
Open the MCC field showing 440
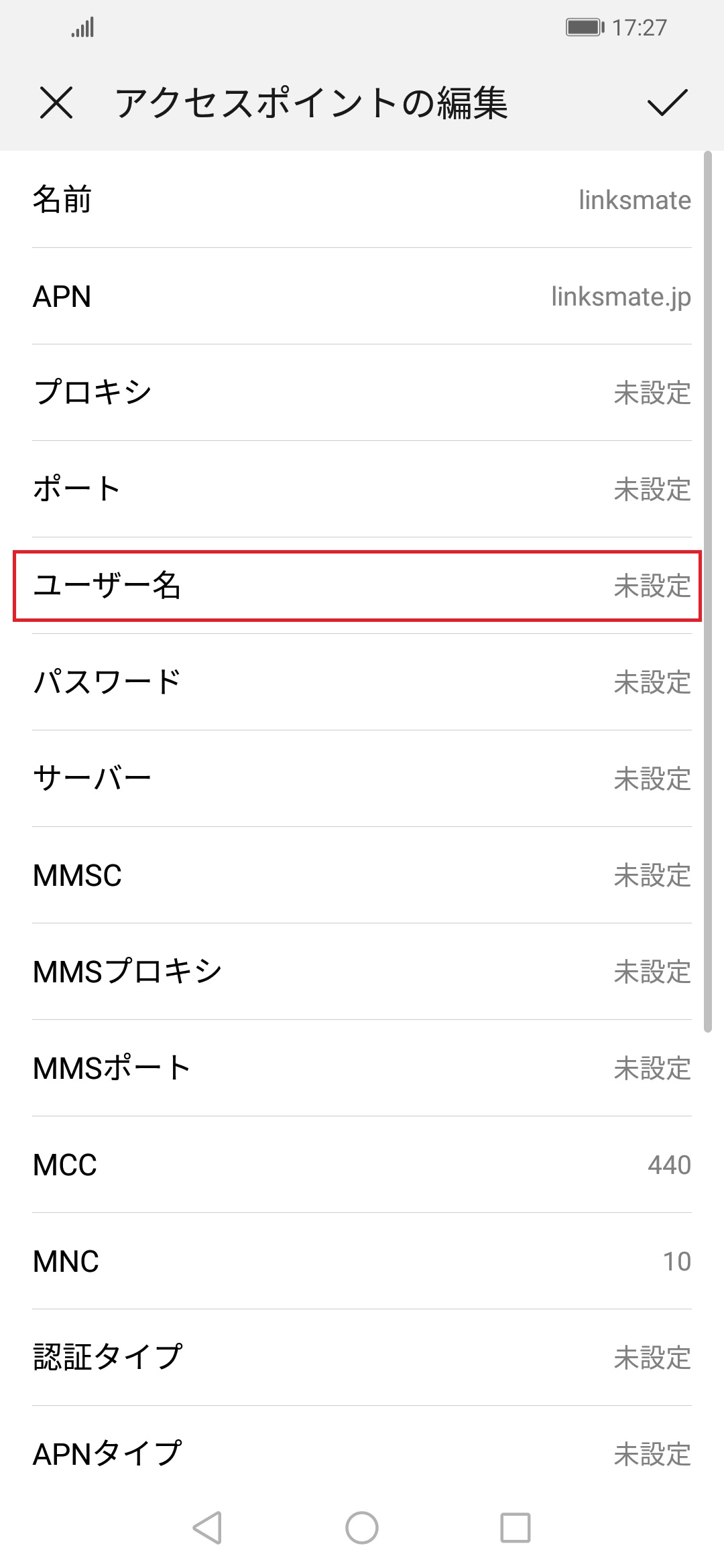pos(362,1164)
